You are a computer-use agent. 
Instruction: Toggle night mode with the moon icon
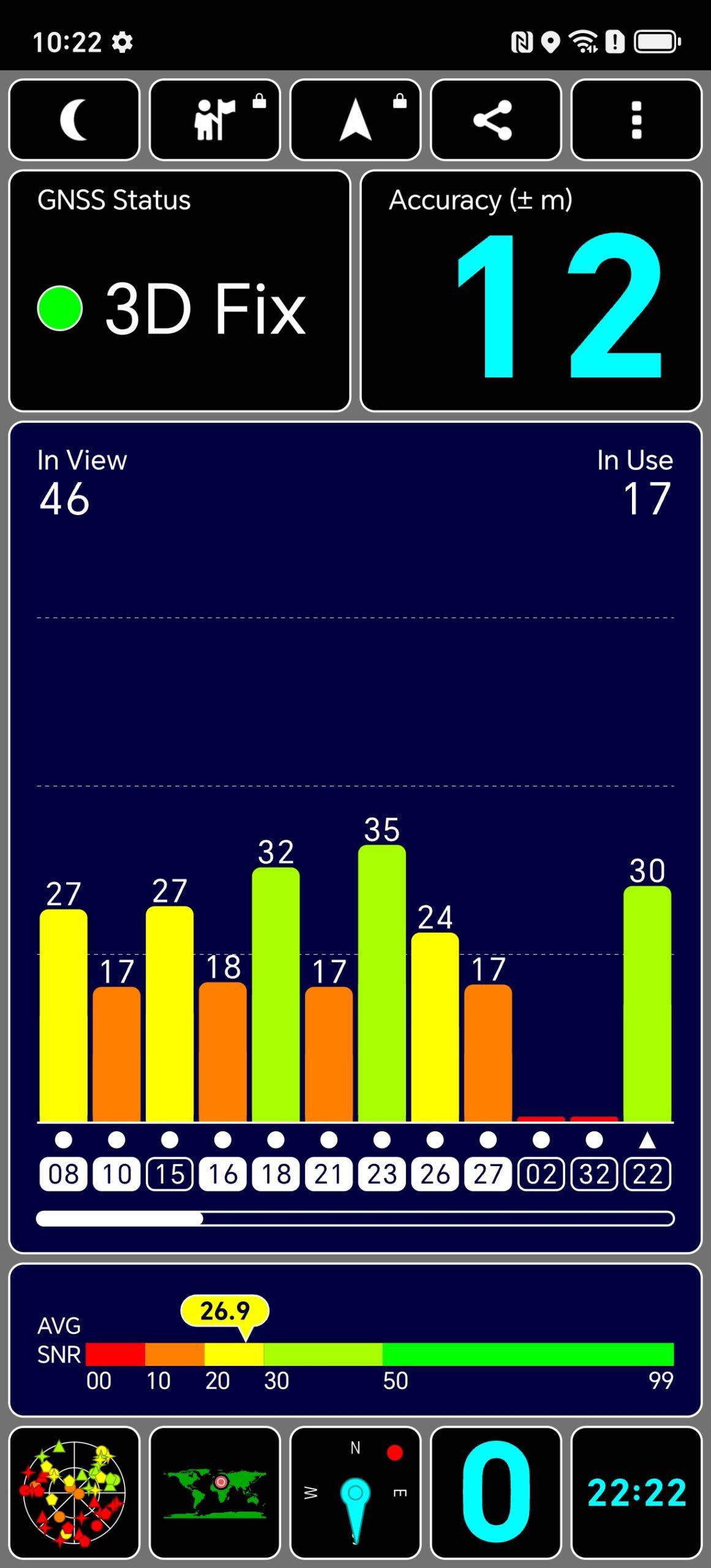tap(74, 119)
